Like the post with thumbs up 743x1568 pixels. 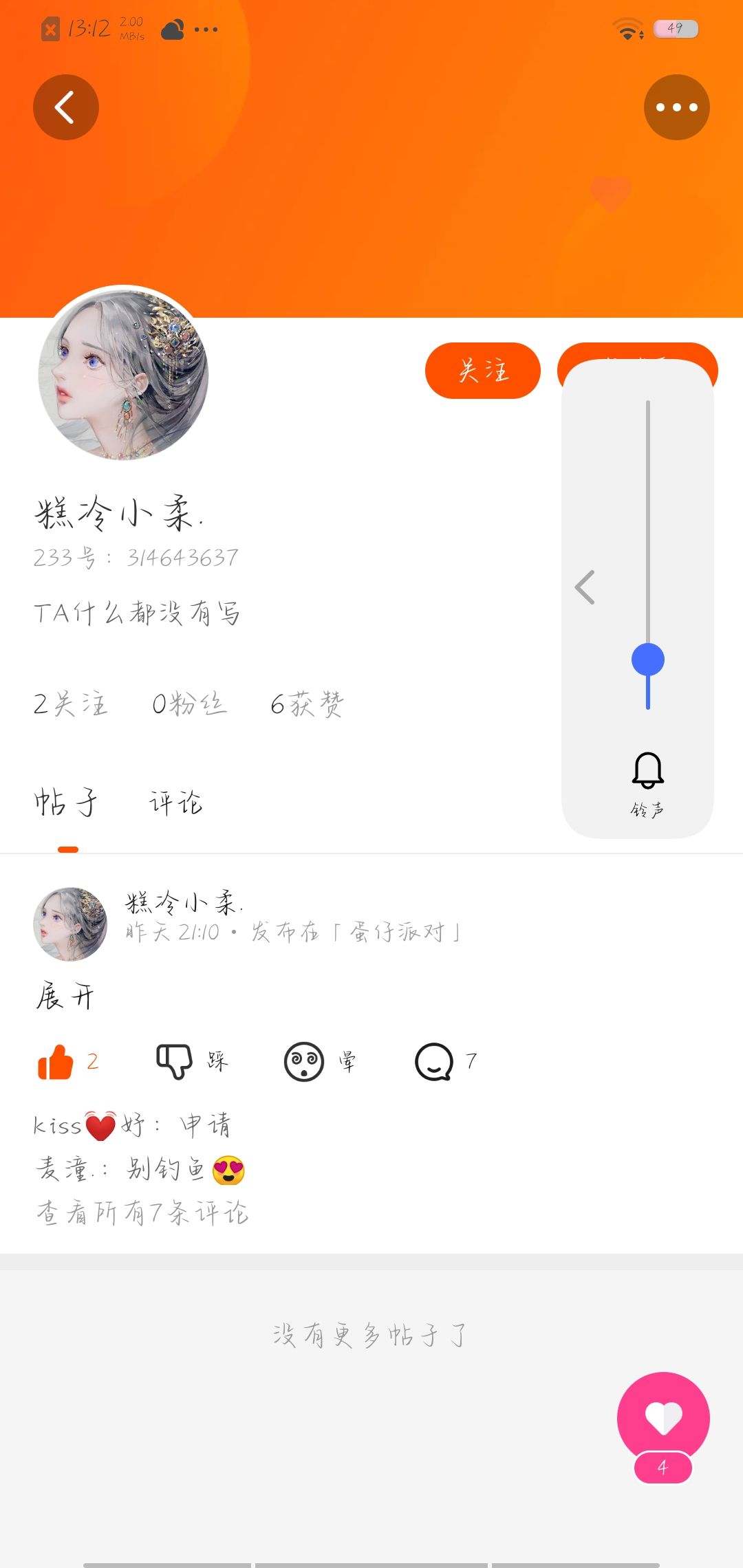point(56,1062)
